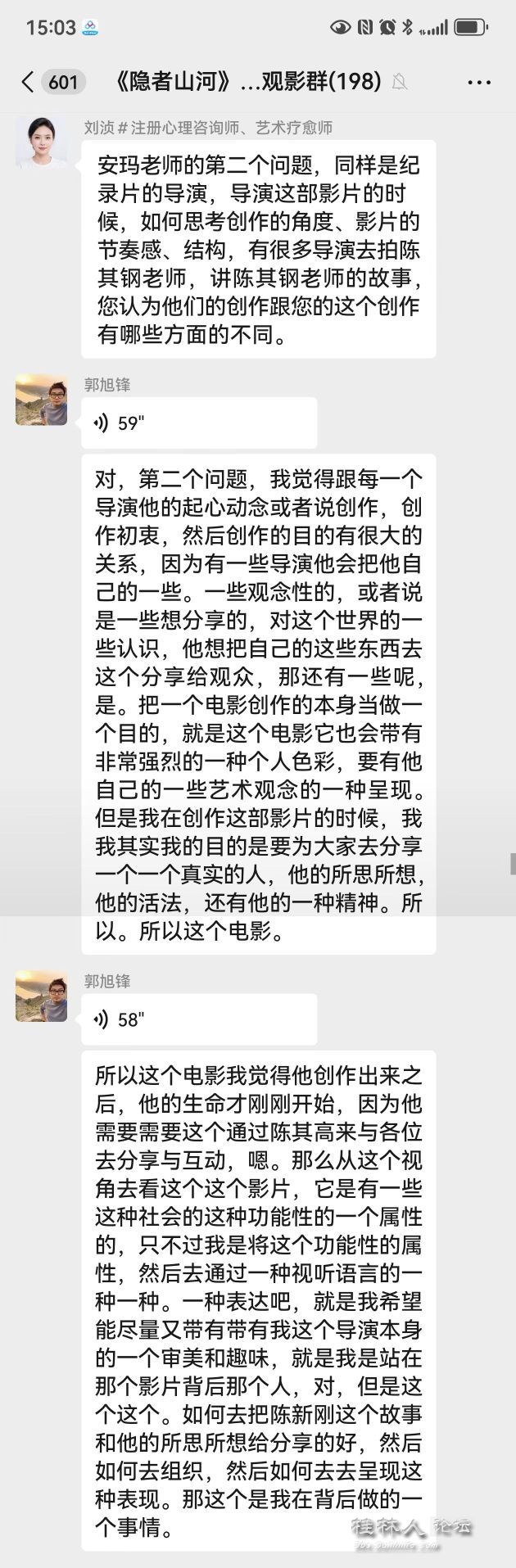Open 郭旭锋's avatar beside the 59" voice message

pyautogui.click(x=42, y=401)
